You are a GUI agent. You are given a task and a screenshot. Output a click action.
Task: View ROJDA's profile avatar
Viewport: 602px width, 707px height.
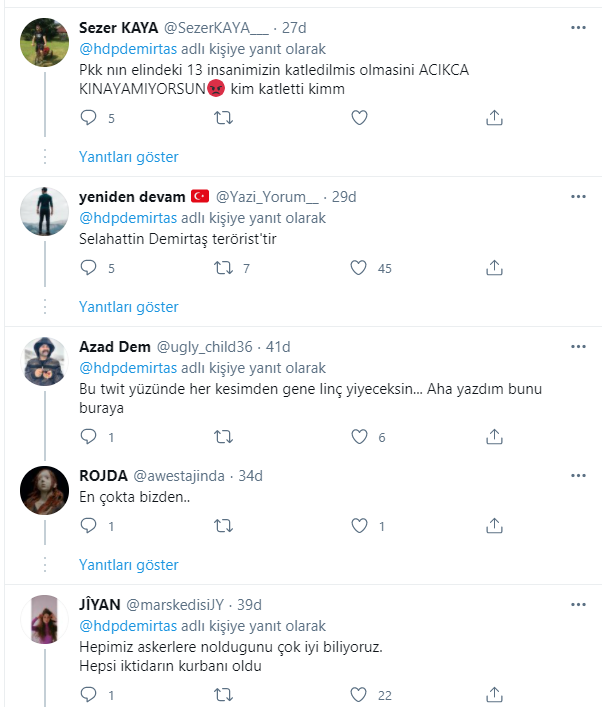[45, 490]
